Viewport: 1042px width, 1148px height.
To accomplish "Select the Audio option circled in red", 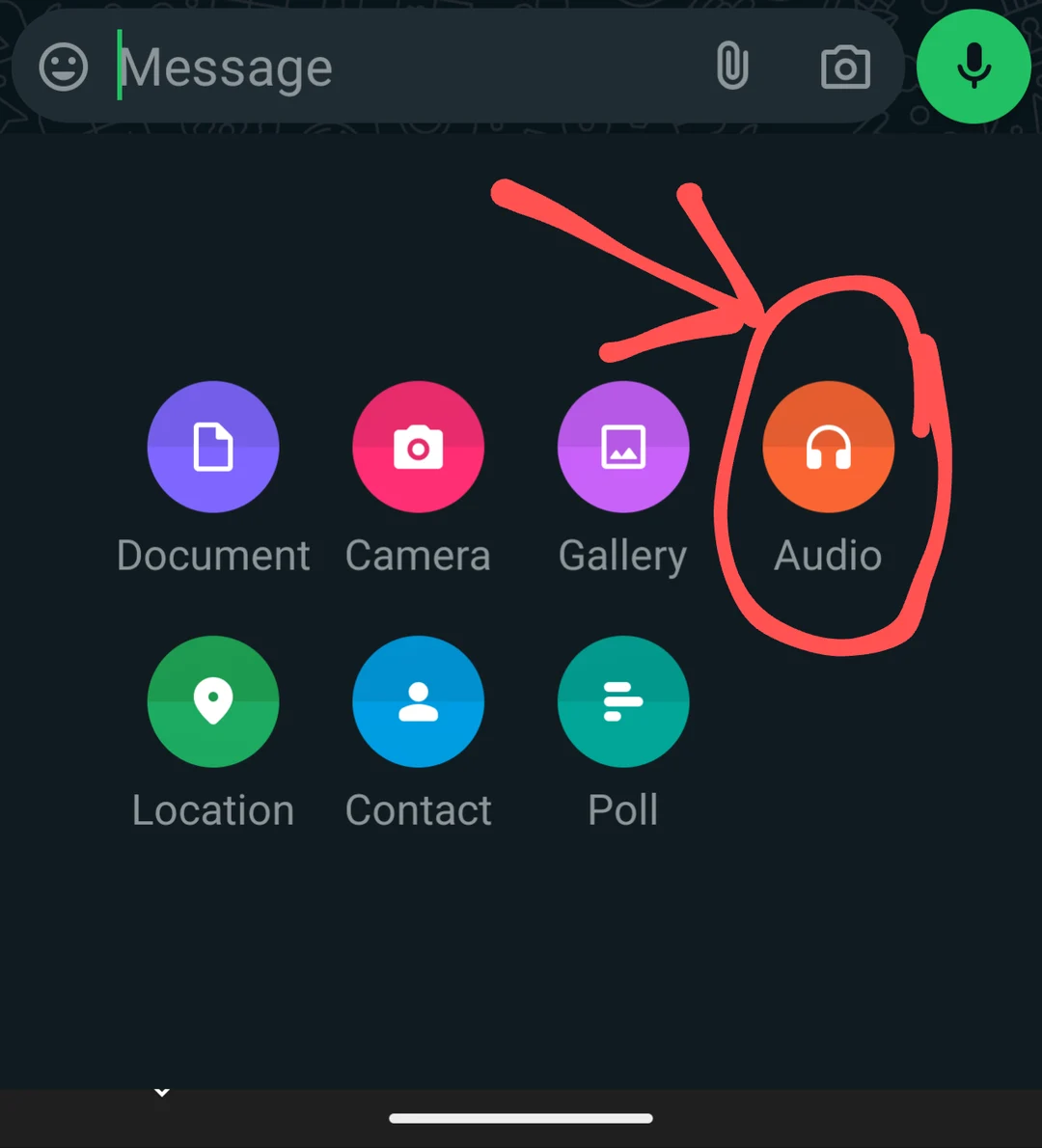I will pyautogui.click(x=828, y=447).
